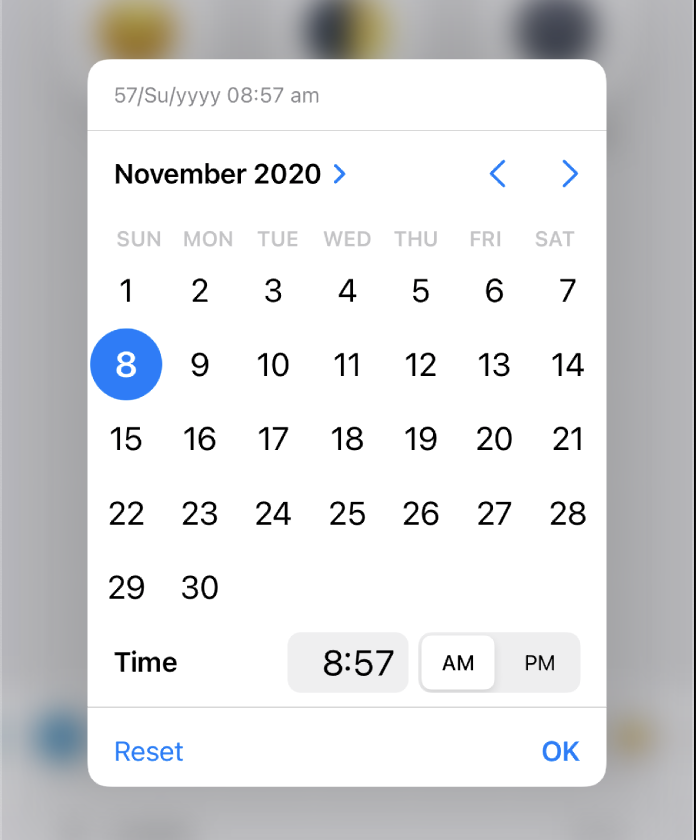Screen dimensions: 696x840
Task: Go to the previous month
Action: point(498,174)
